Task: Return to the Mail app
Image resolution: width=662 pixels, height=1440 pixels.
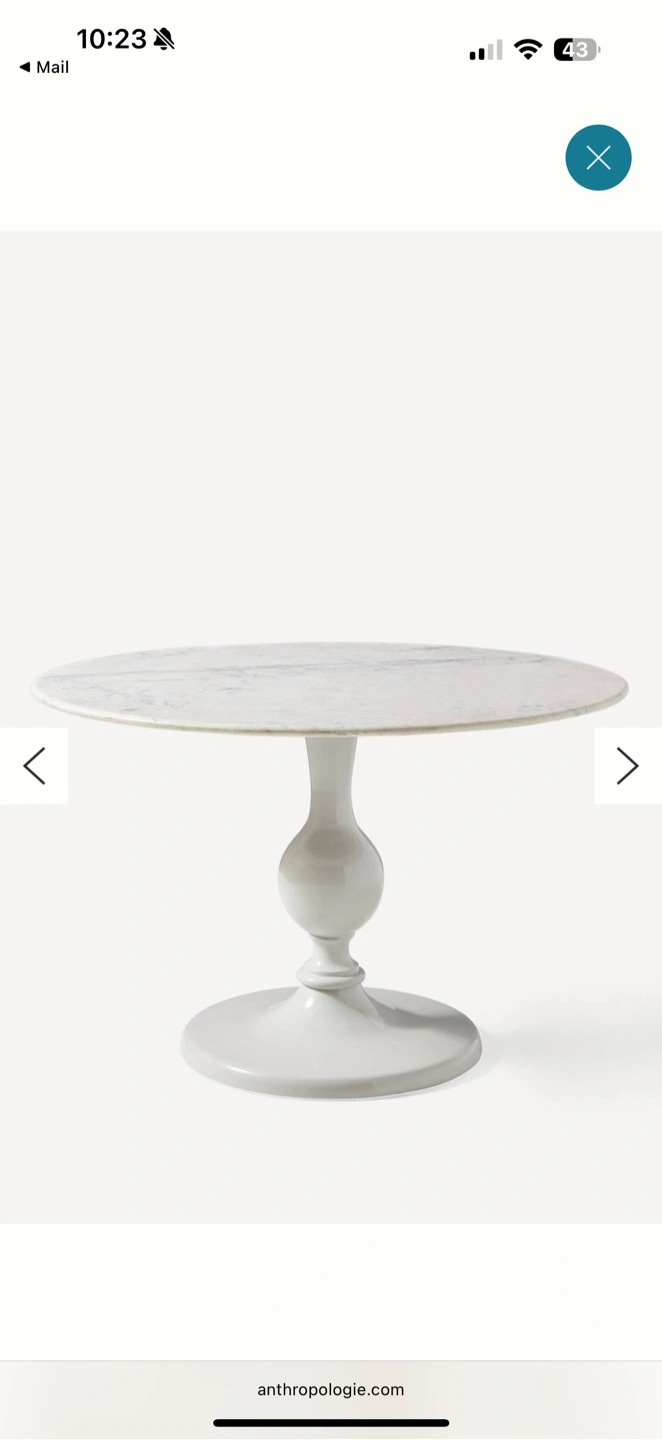Action: click(44, 67)
